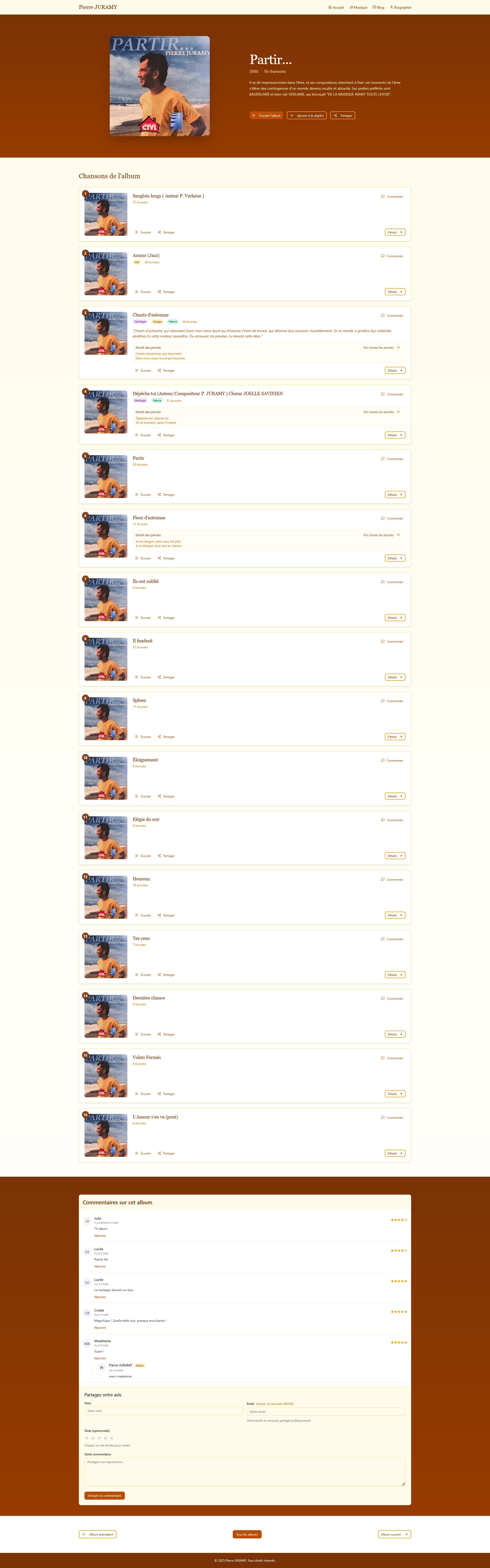Go to Album précédent
490x1568 pixels.
click(97, 1535)
